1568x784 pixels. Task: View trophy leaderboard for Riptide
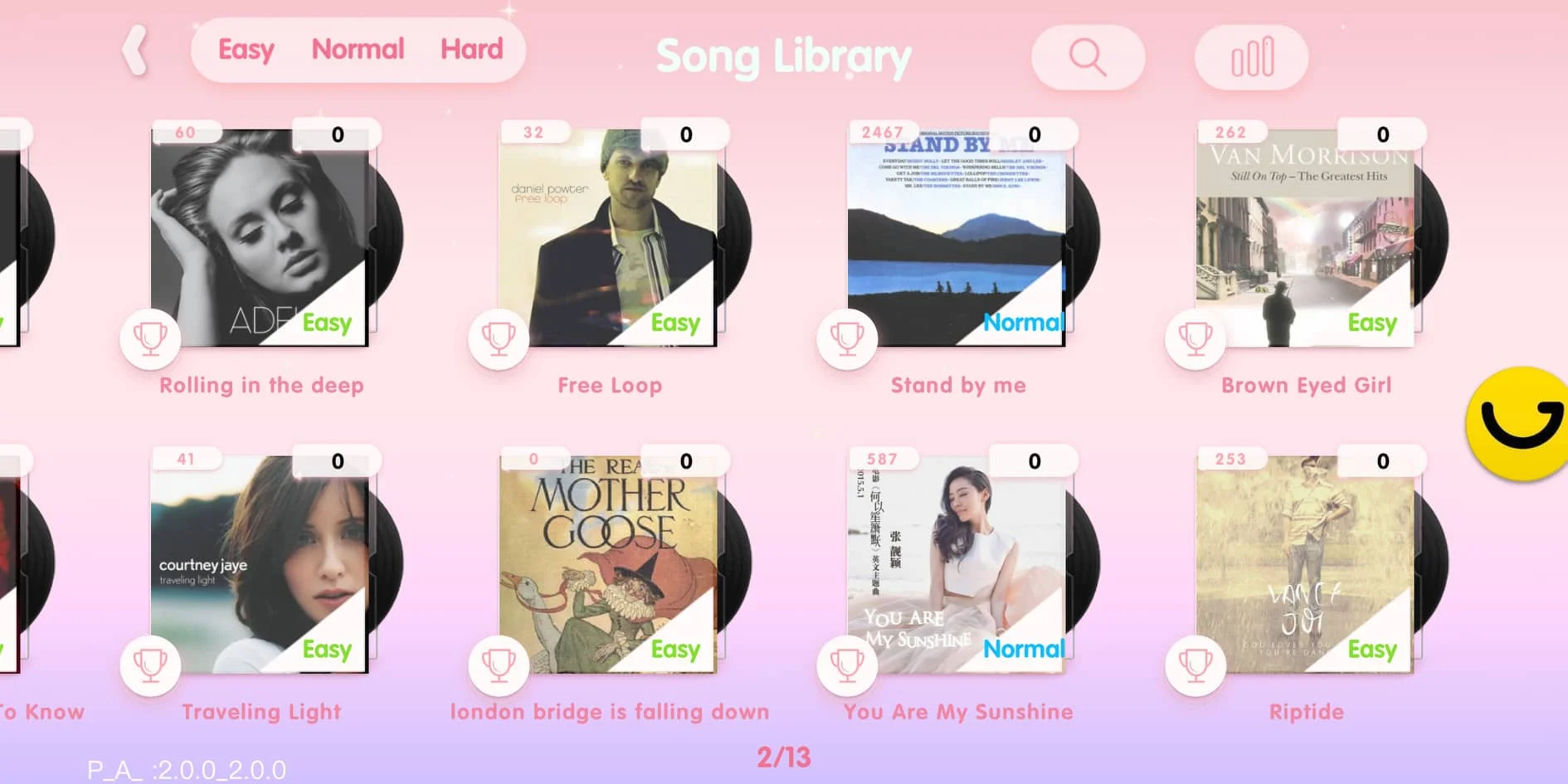(x=1196, y=665)
